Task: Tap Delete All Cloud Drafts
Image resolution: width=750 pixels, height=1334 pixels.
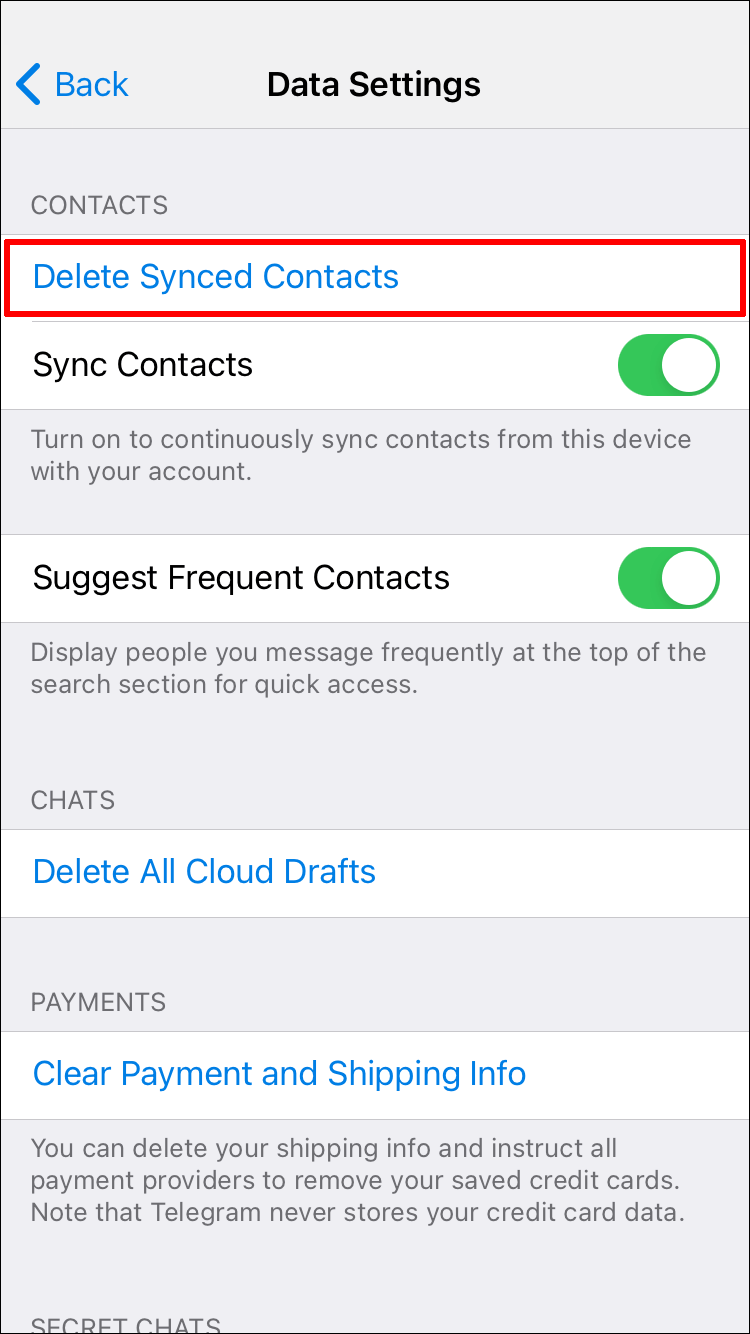Action: (205, 872)
